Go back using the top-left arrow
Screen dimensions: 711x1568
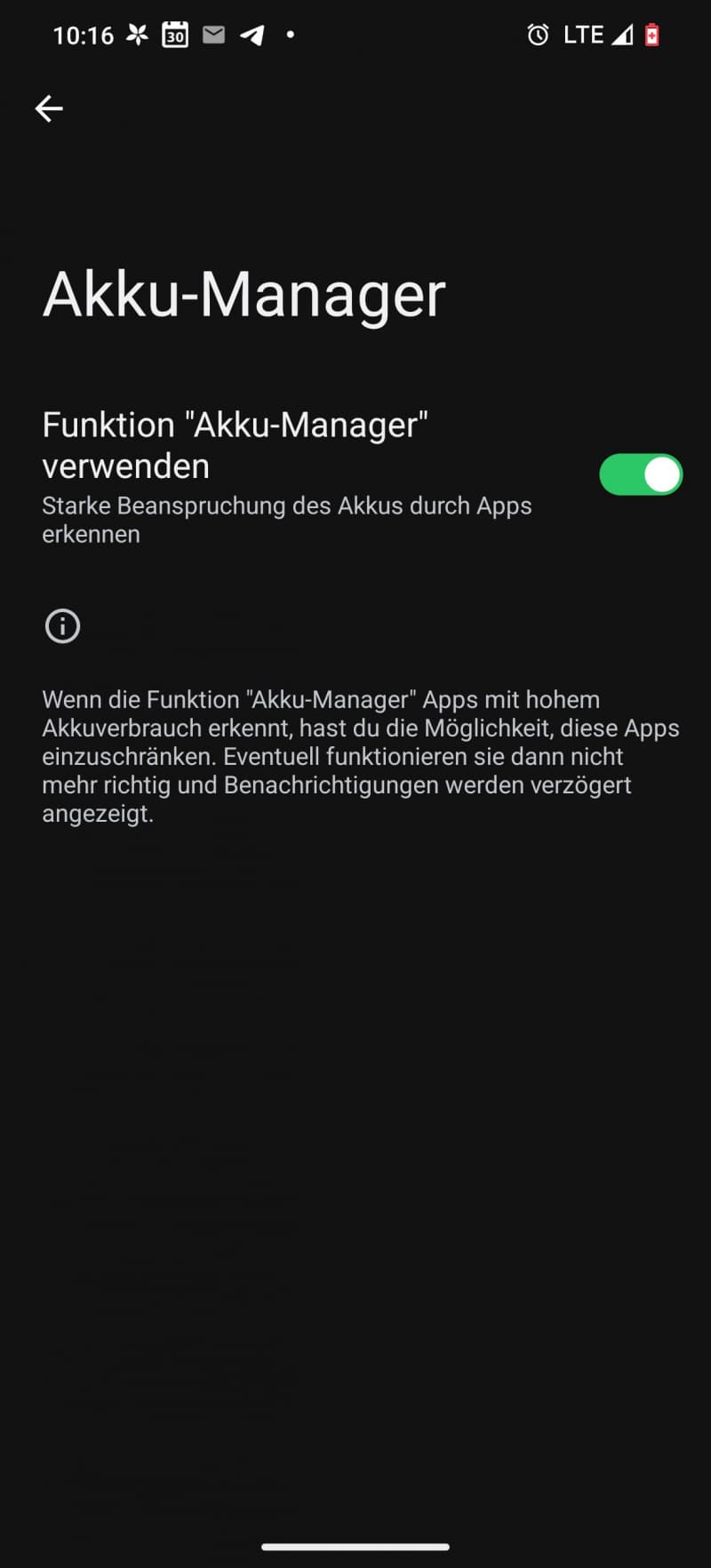coord(49,108)
